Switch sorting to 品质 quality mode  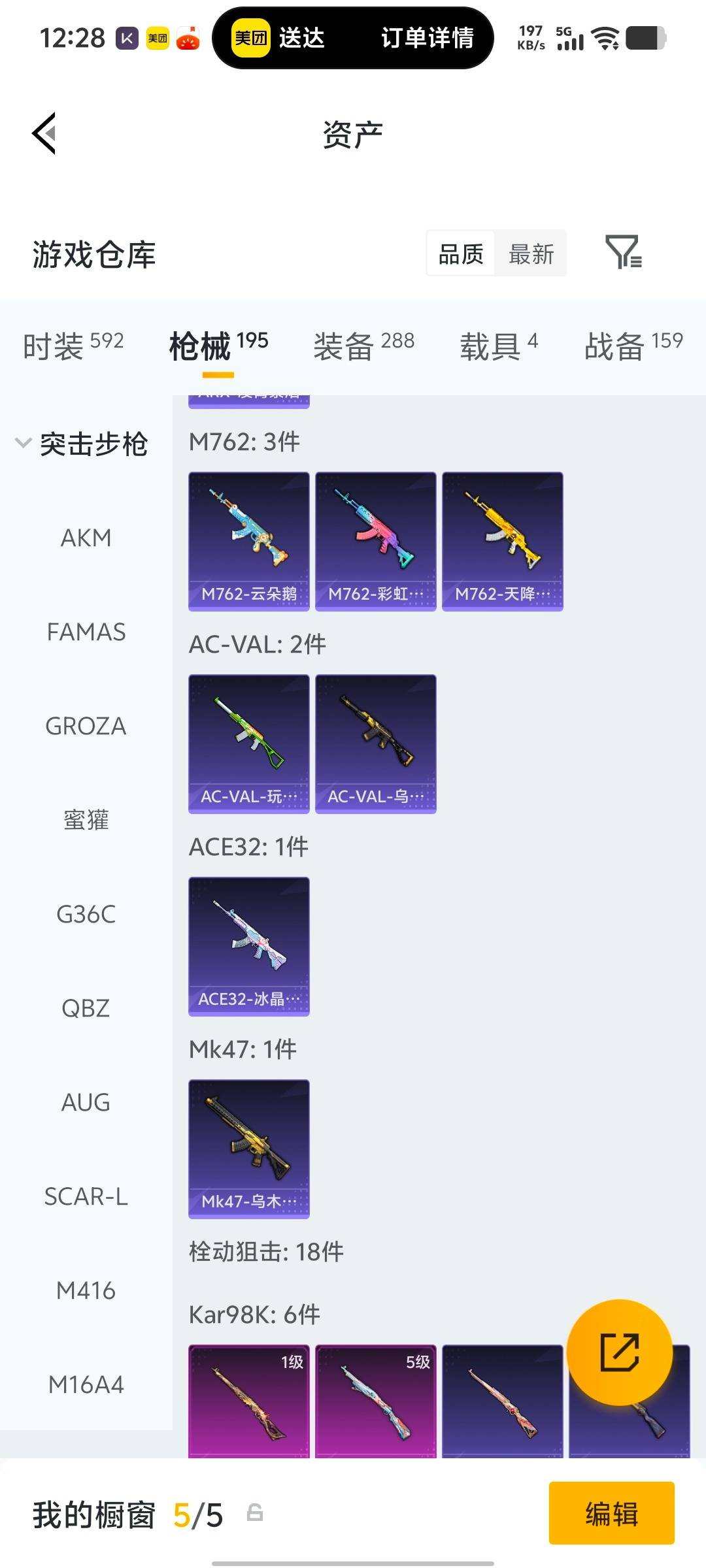[460, 253]
